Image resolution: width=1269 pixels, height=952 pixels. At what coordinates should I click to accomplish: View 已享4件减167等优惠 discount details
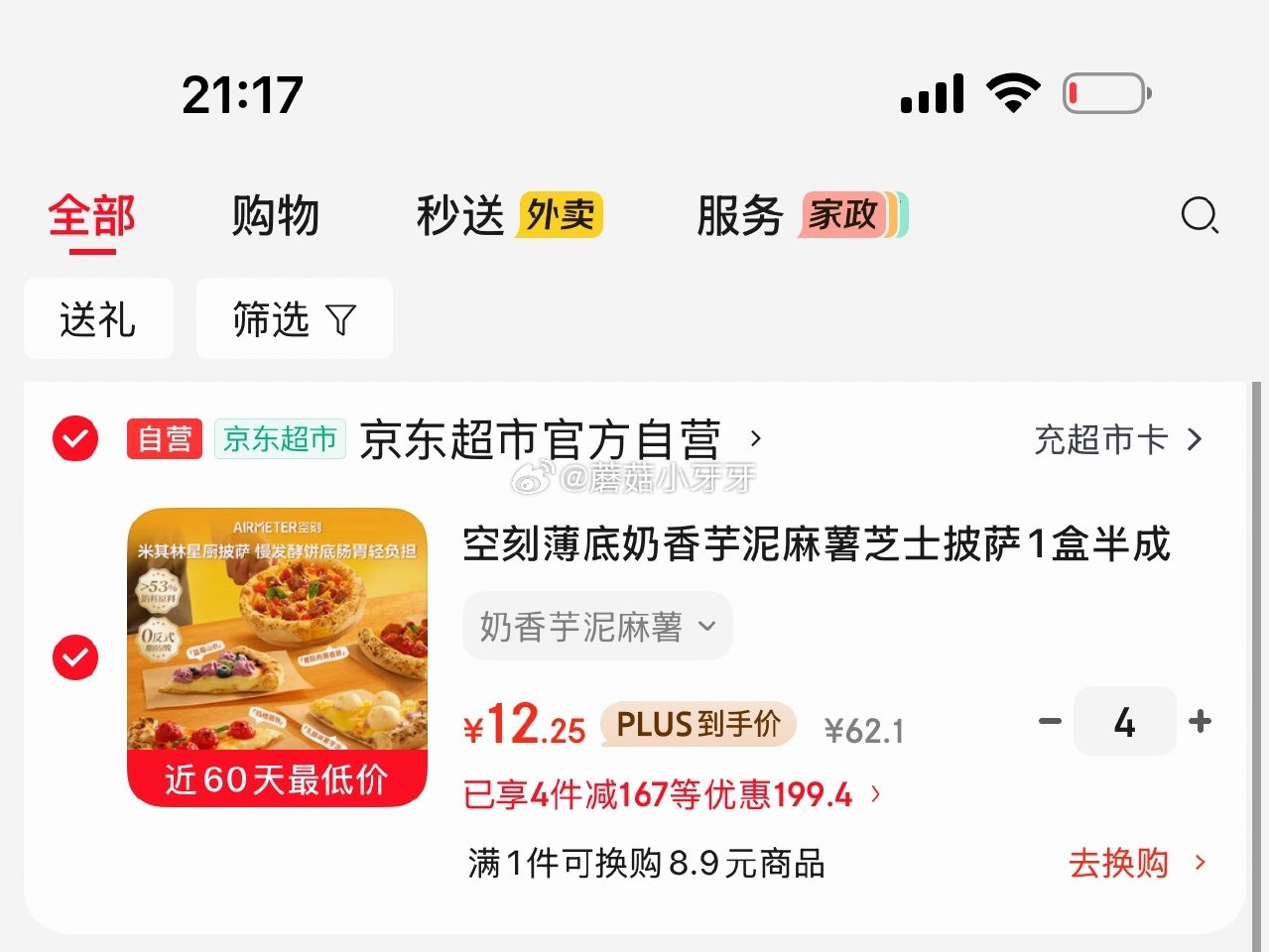671,794
